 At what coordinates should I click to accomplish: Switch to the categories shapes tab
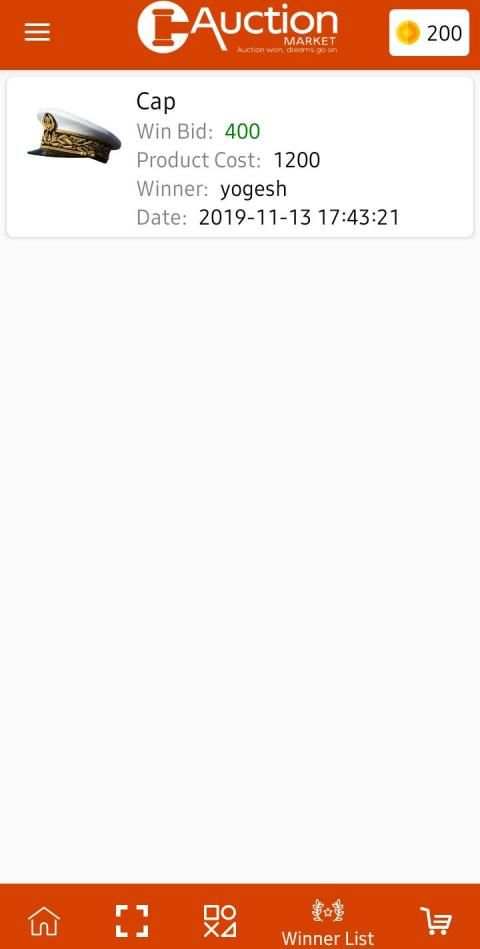220,921
